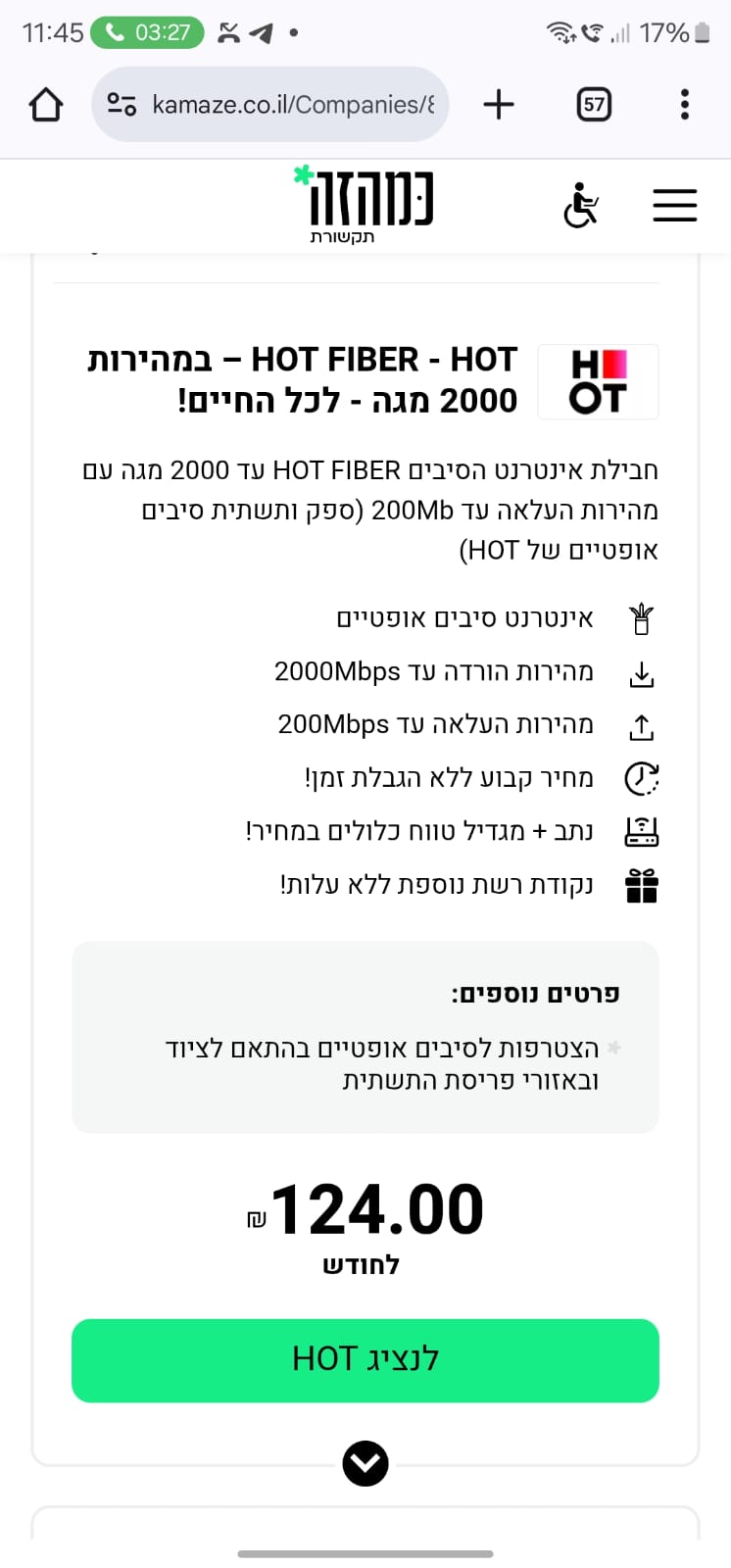Tap the green 'לנציג HOT' button
Image resolution: width=731 pixels, height=1568 pixels.
tap(365, 1360)
